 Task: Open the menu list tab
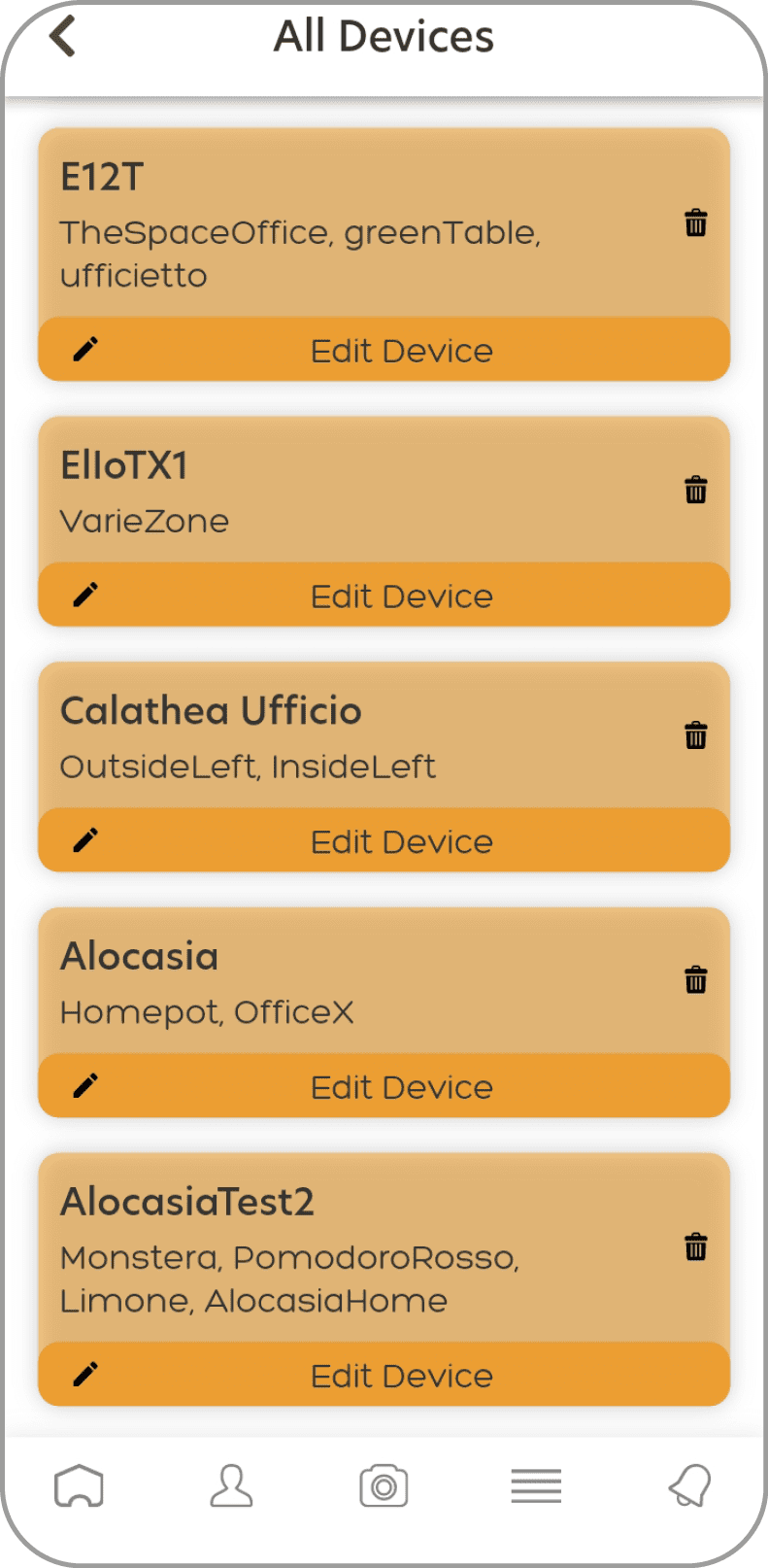coord(536,1485)
